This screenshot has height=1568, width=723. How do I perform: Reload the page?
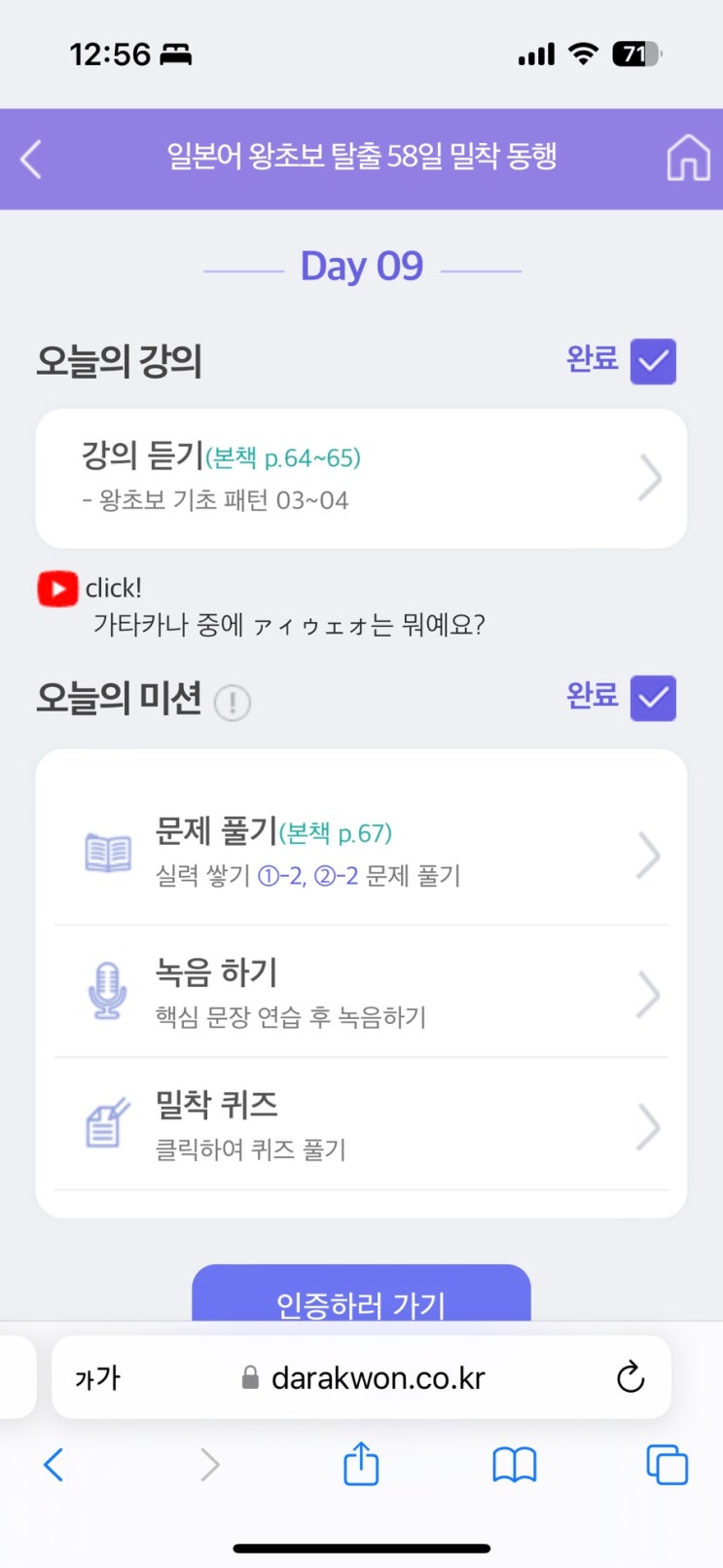pyautogui.click(x=631, y=1377)
